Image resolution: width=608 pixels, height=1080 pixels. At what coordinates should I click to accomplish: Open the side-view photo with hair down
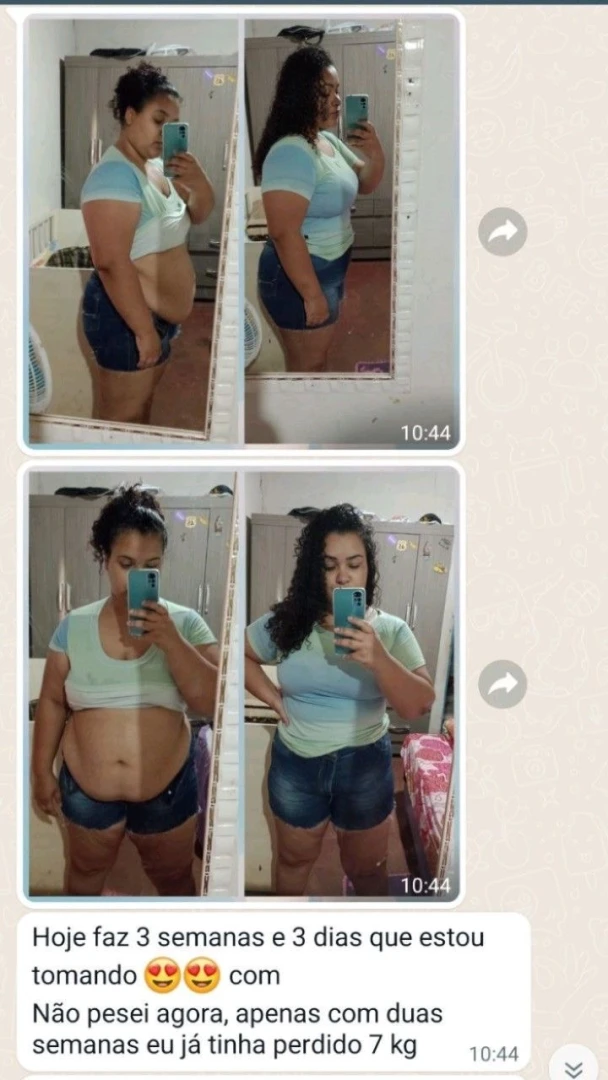(x=352, y=230)
